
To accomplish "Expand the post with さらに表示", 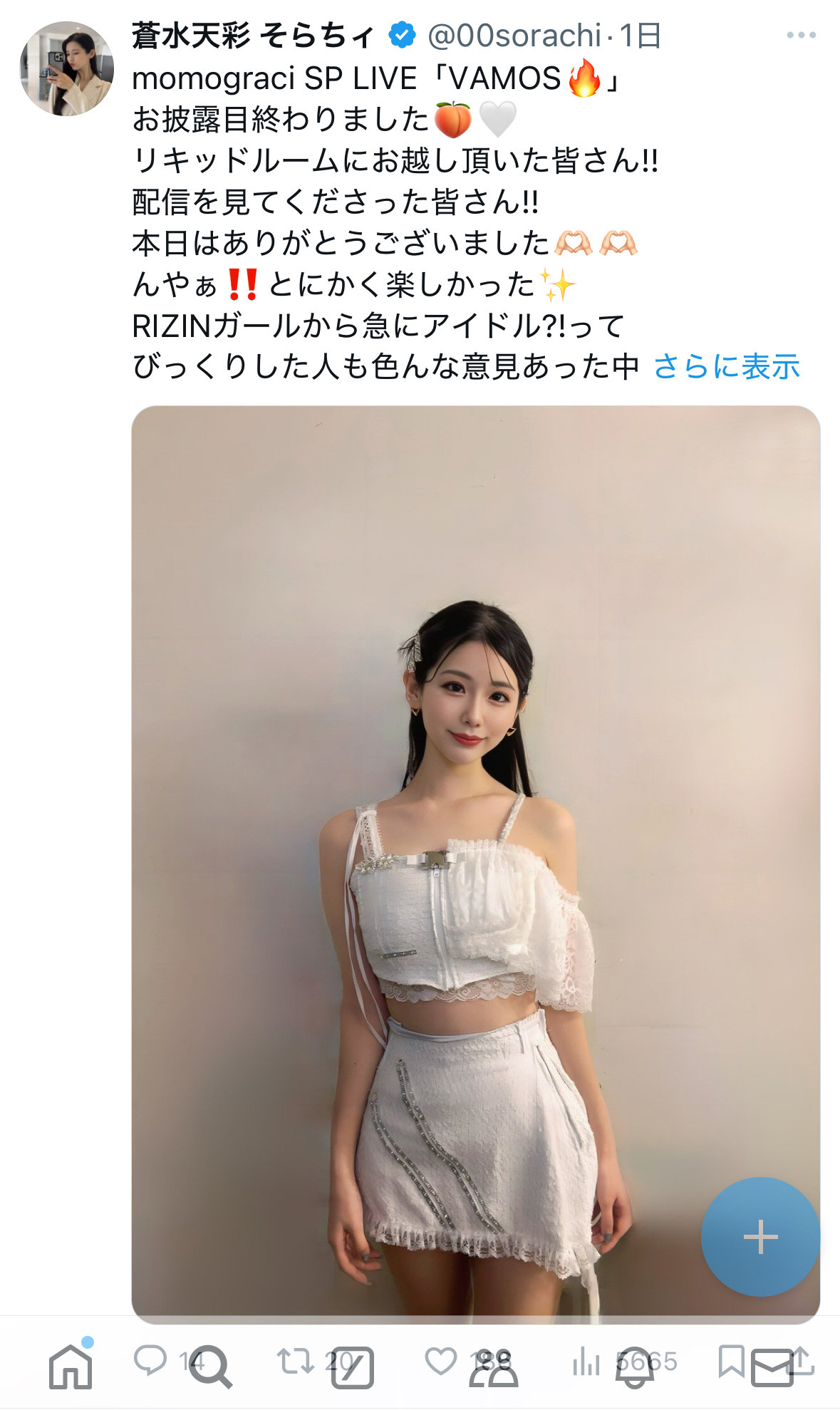I will tap(726, 366).
